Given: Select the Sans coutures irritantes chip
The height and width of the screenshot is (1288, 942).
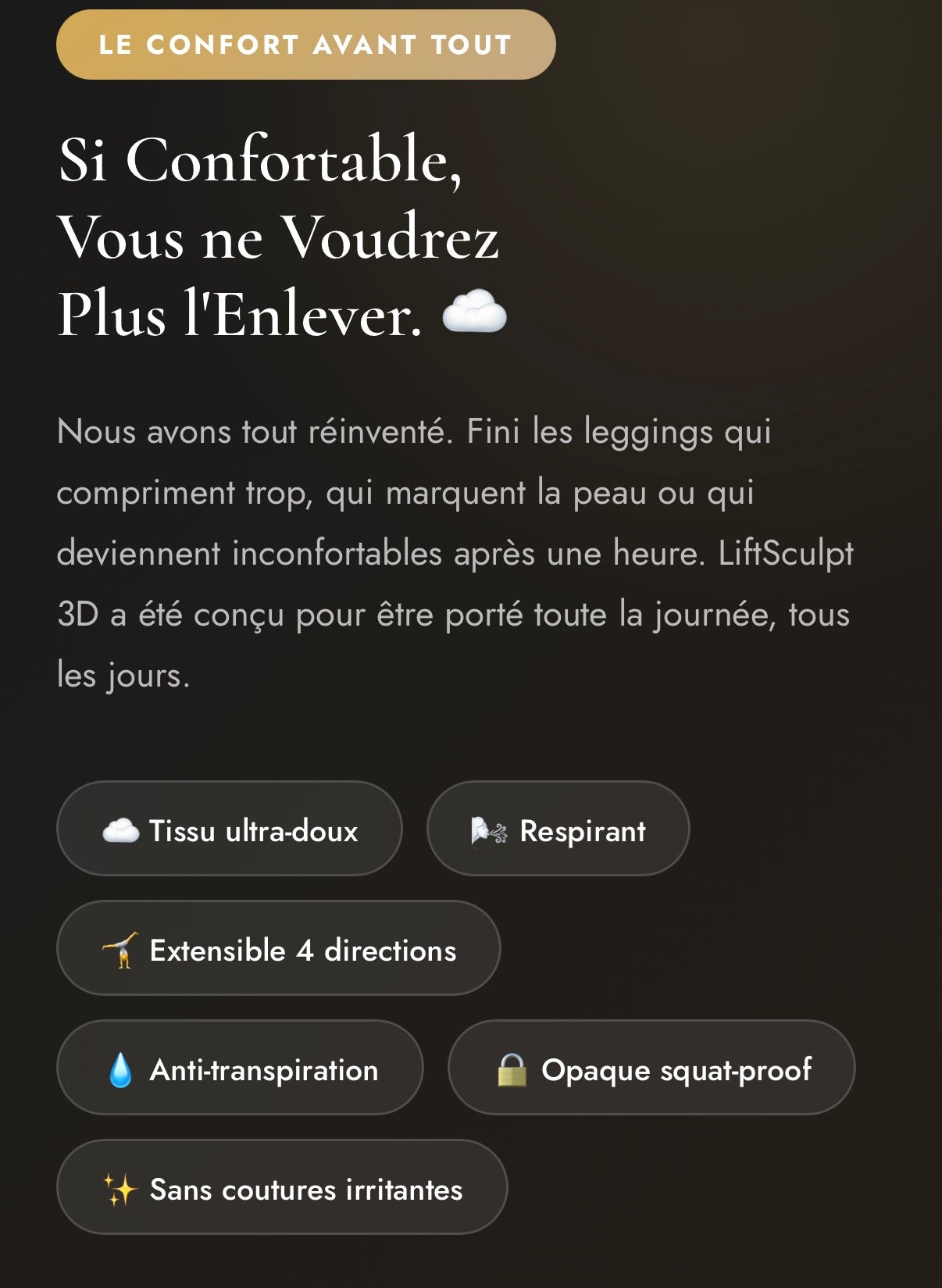Looking at the screenshot, I should [281, 1188].
